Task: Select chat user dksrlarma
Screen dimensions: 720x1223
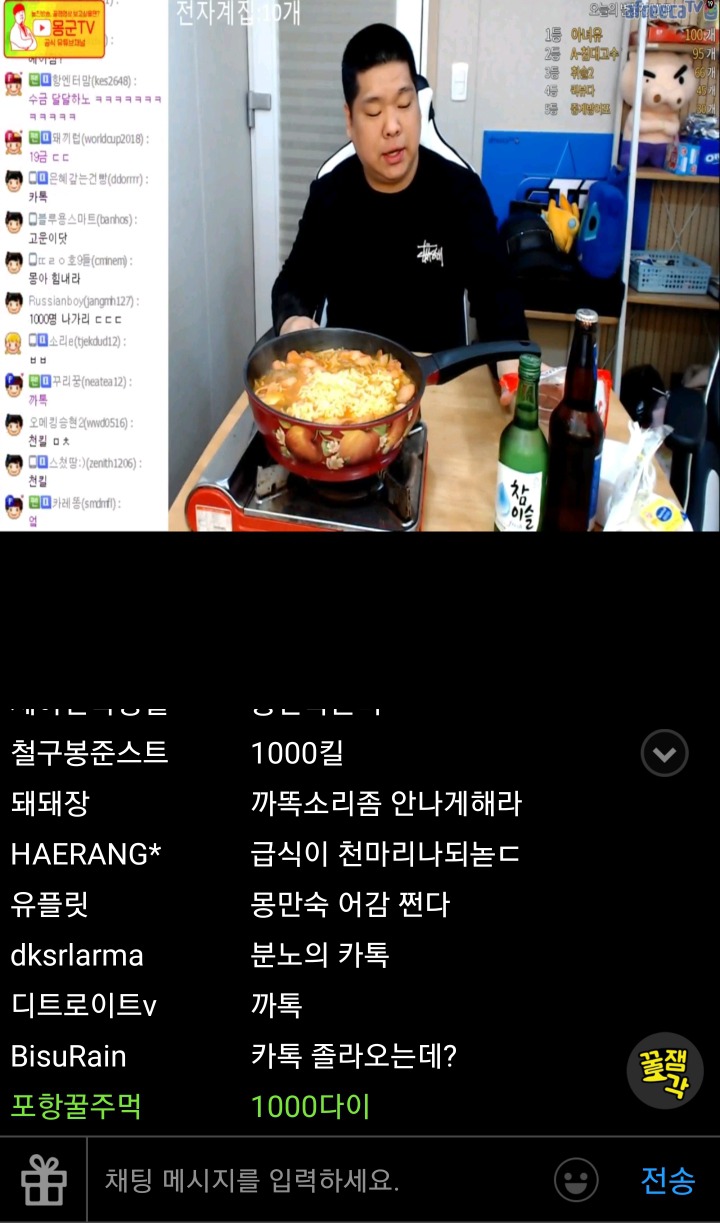Action: tap(77, 955)
